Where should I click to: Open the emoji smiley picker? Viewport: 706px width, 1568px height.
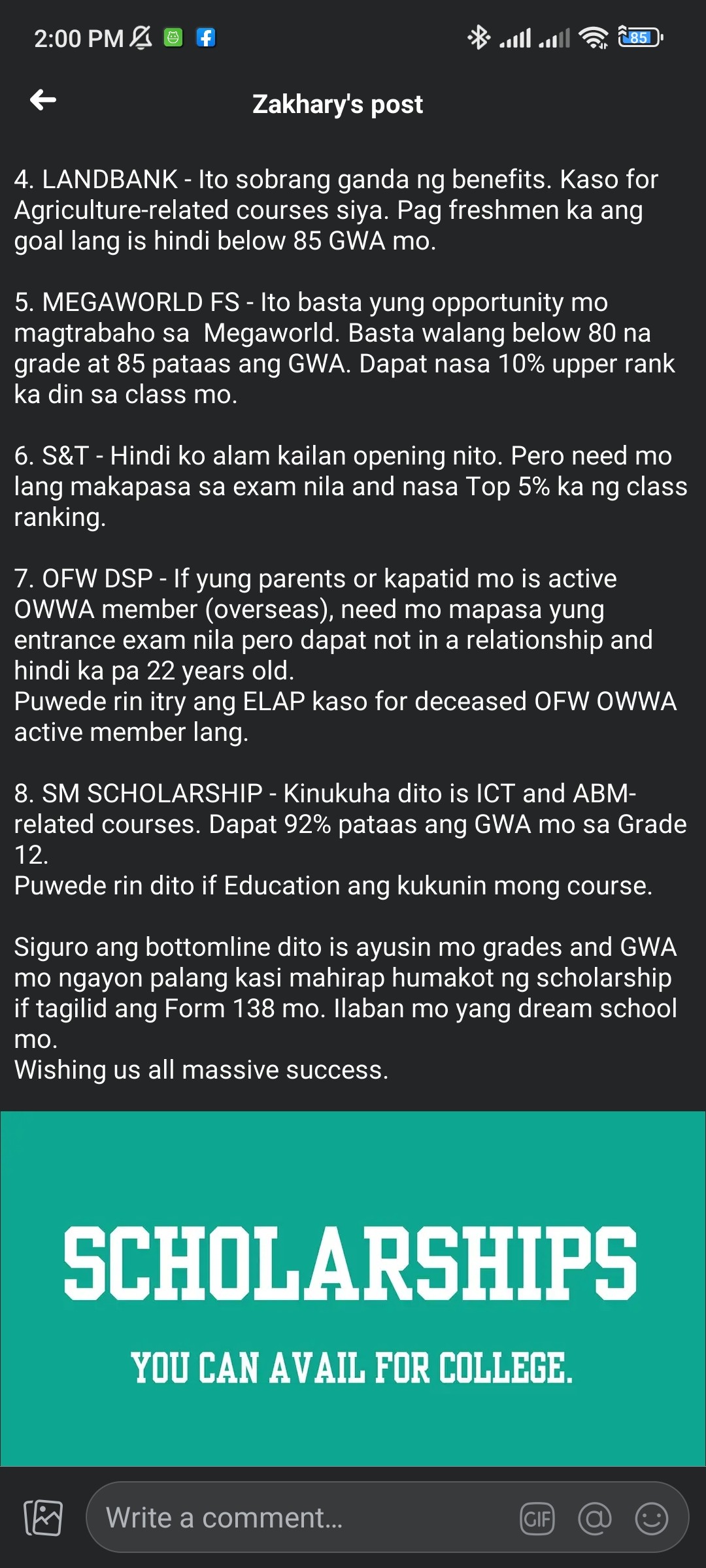[652, 1518]
